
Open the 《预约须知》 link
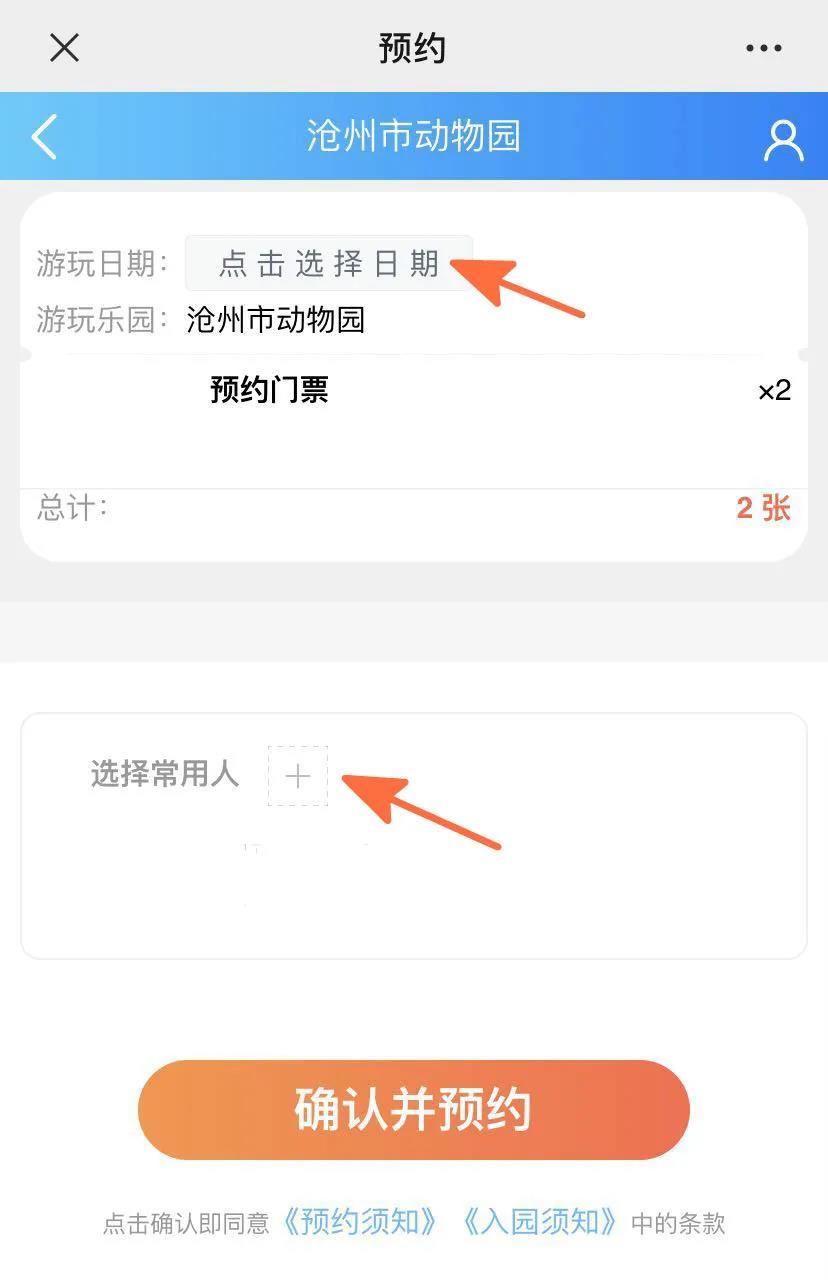pyautogui.click(x=360, y=1221)
